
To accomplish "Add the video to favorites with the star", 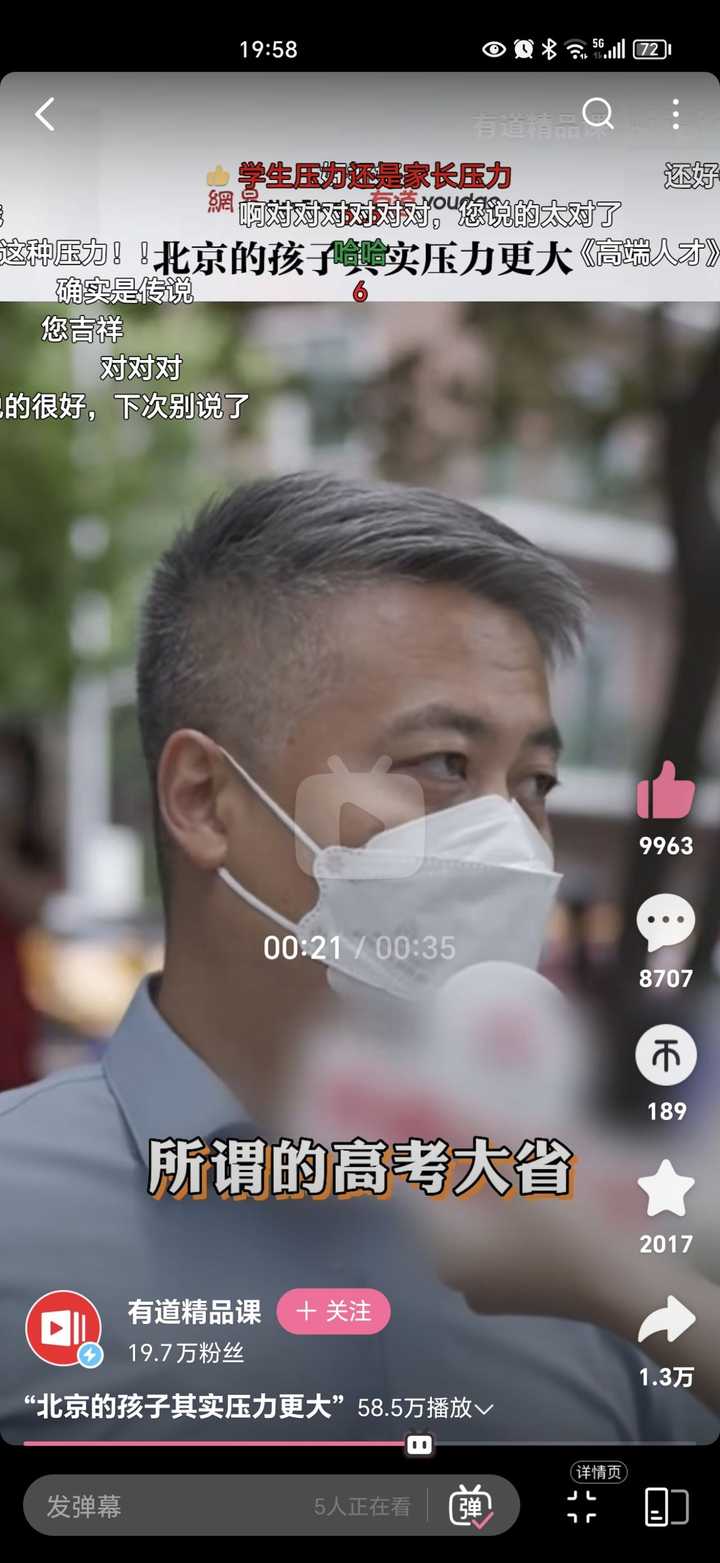I will pyautogui.click(x=666, y=1188).
